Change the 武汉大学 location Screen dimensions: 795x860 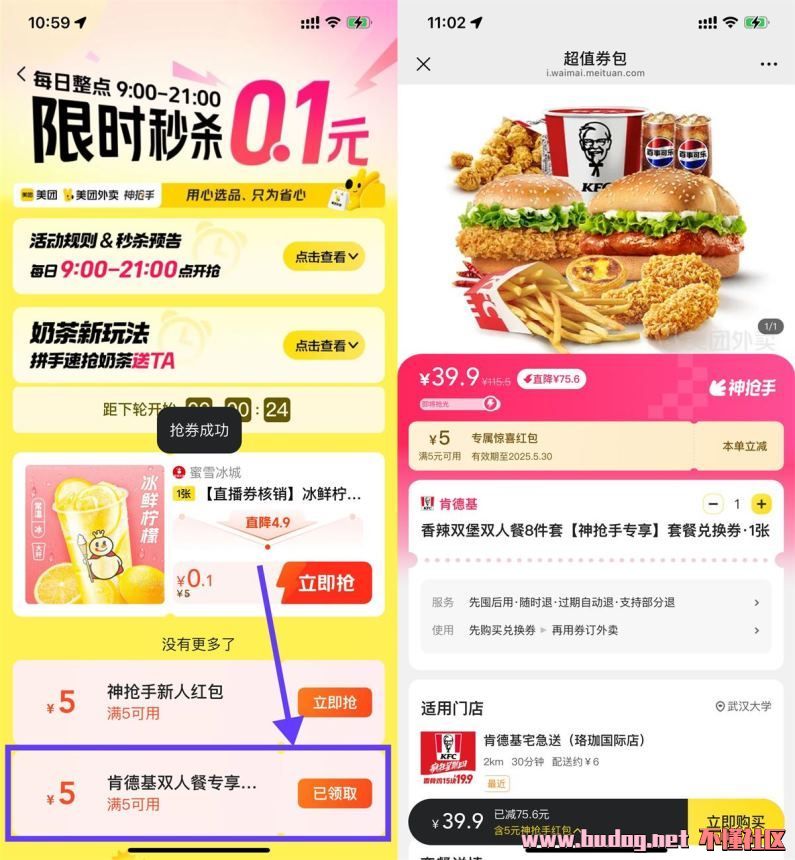[743, 706]
